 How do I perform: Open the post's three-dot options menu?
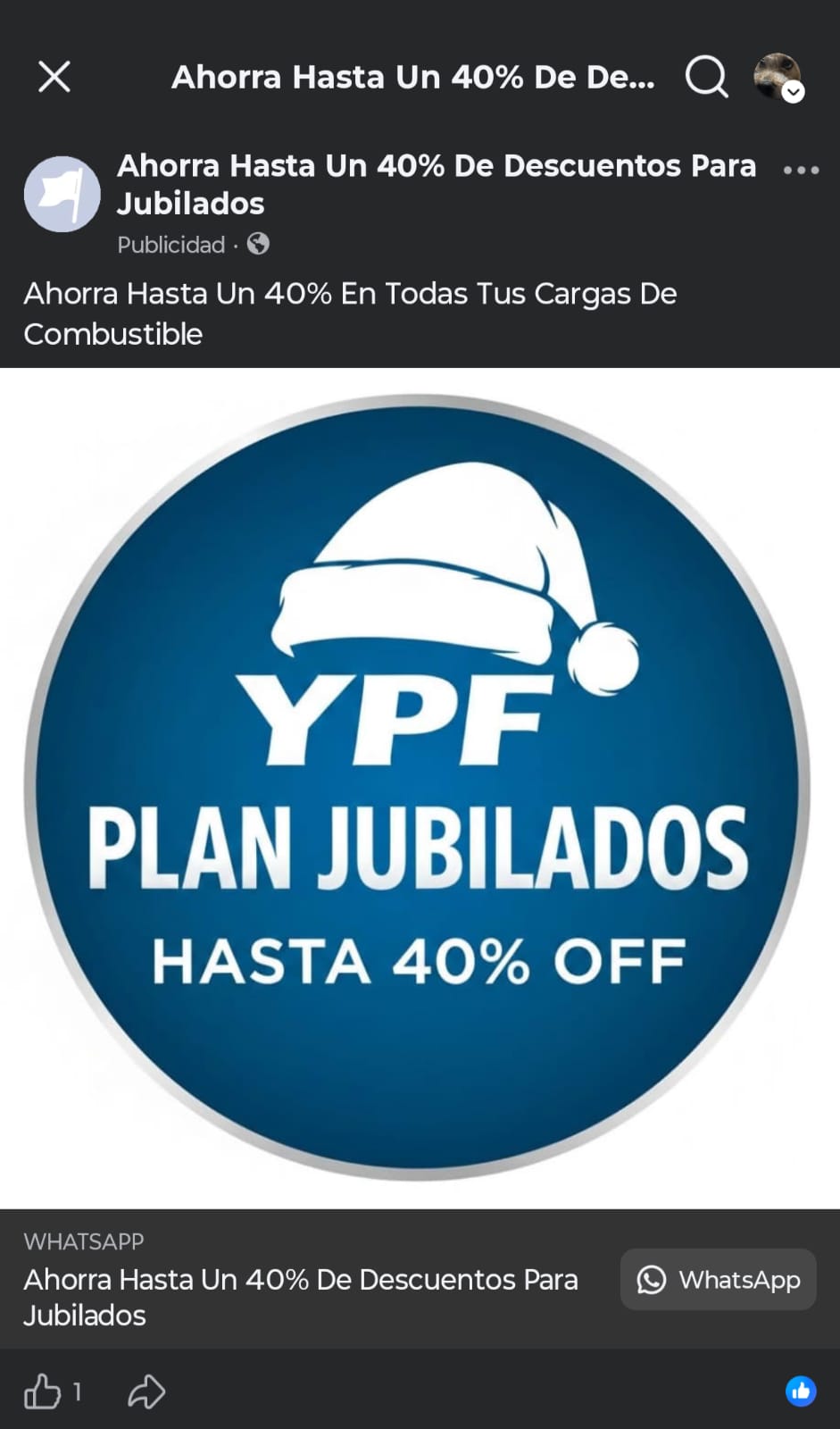click(x=801, y=170)
